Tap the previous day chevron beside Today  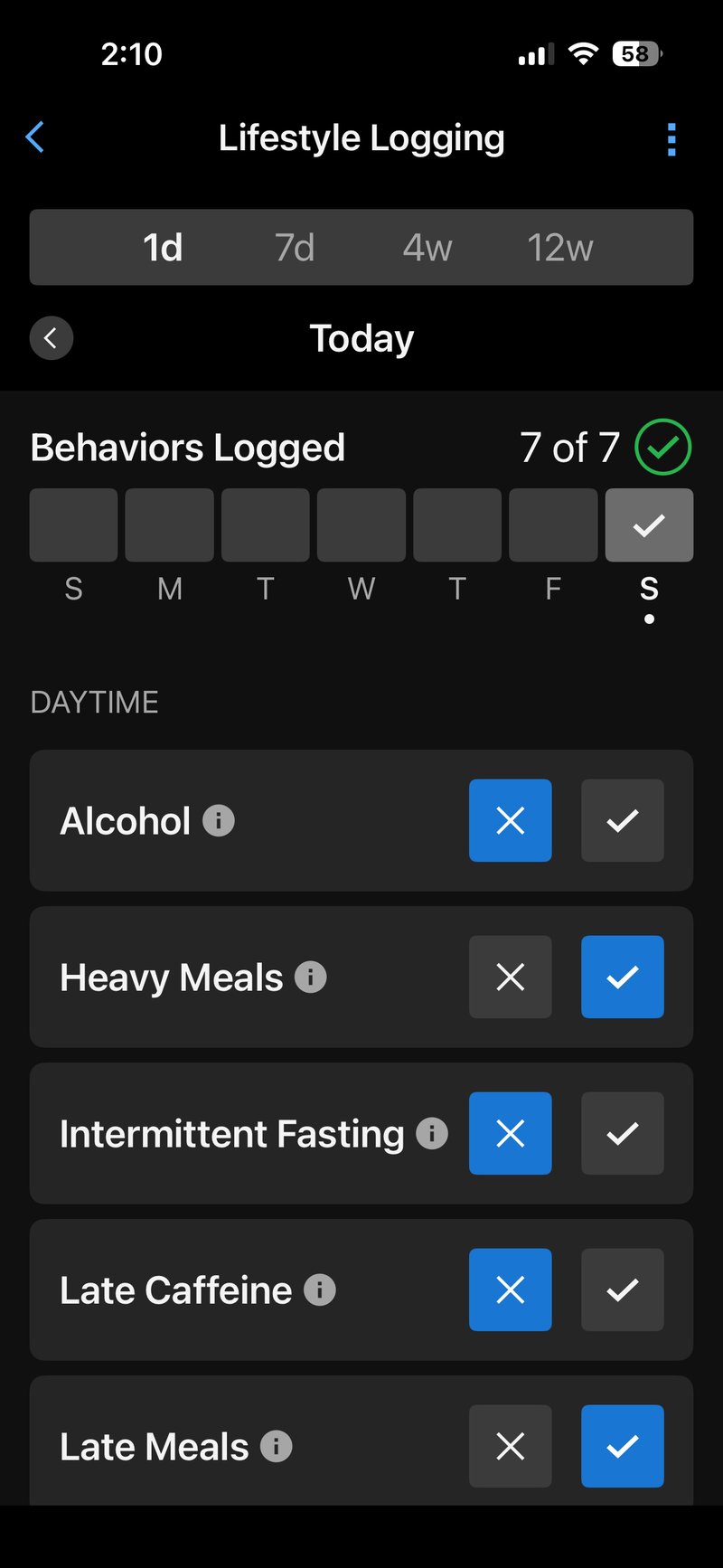click(52, 337)
